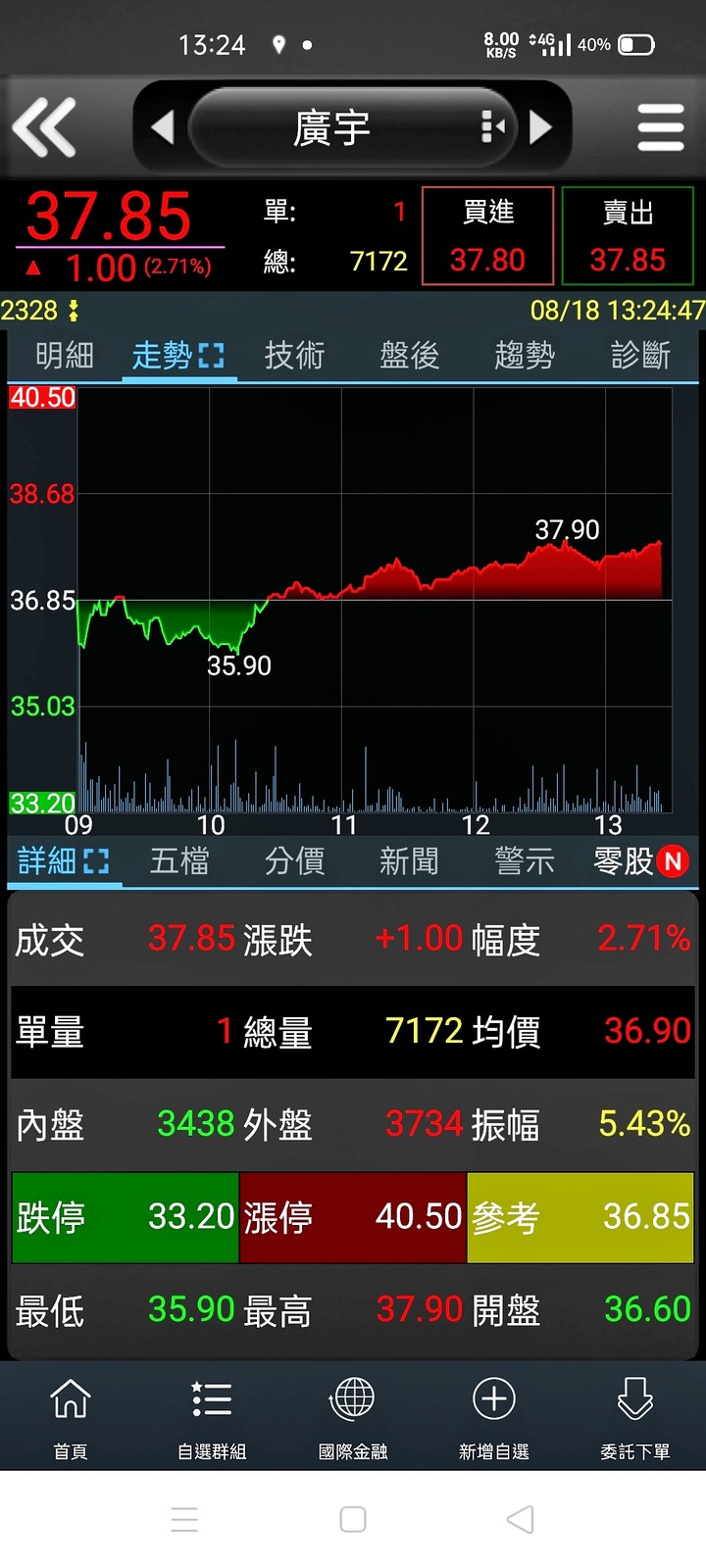
Task: Open the 五檔 tab
Action: (179, 861)
